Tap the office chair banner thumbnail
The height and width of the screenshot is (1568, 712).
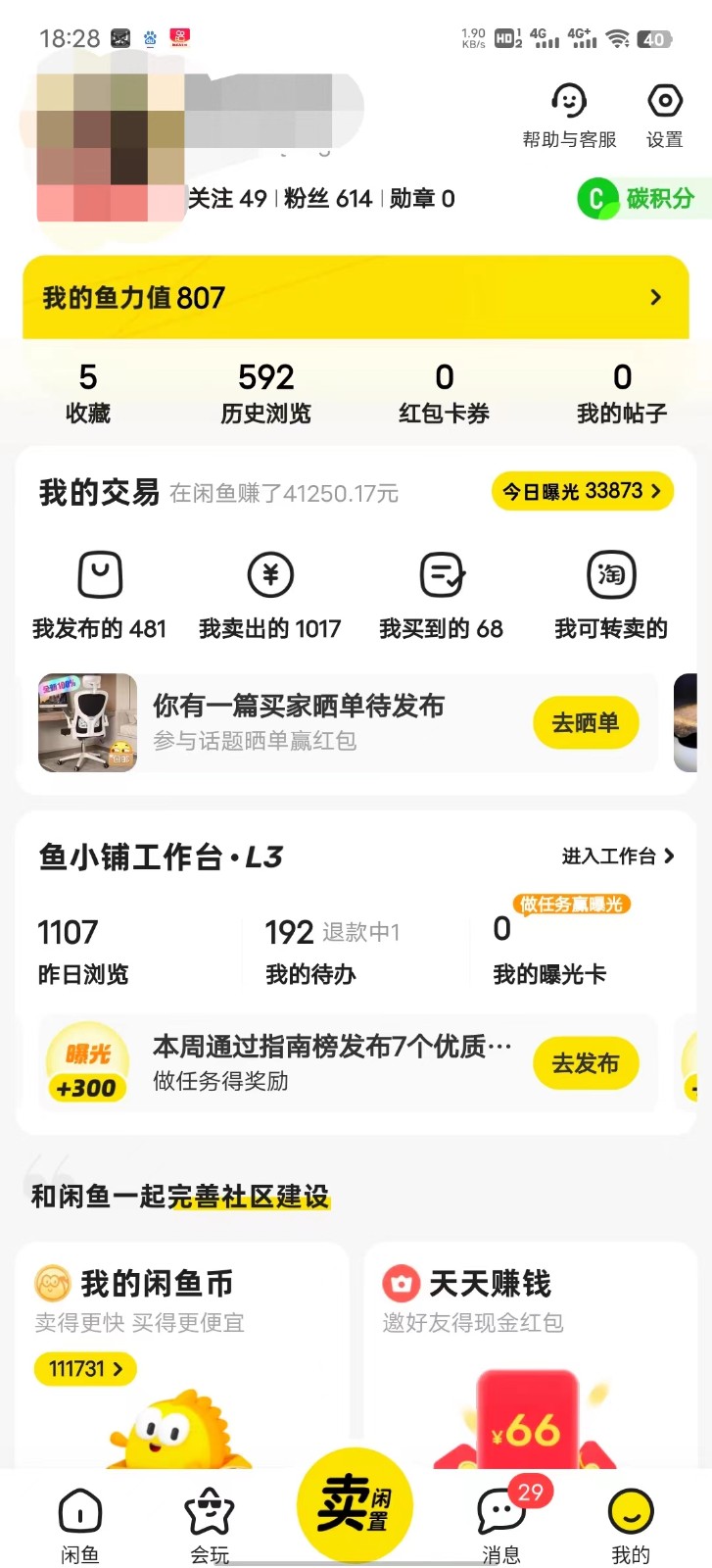pos(87,722)
